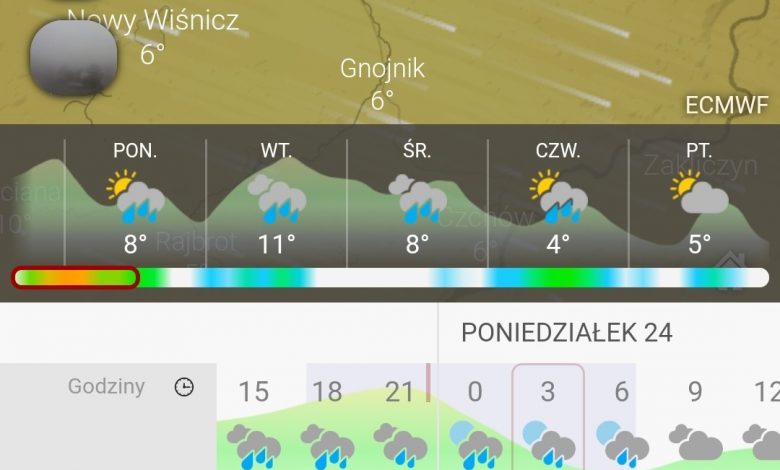
Task: Tap the clock icon next to Godziny
Action: pyautogui.click(x=184, y=387)
